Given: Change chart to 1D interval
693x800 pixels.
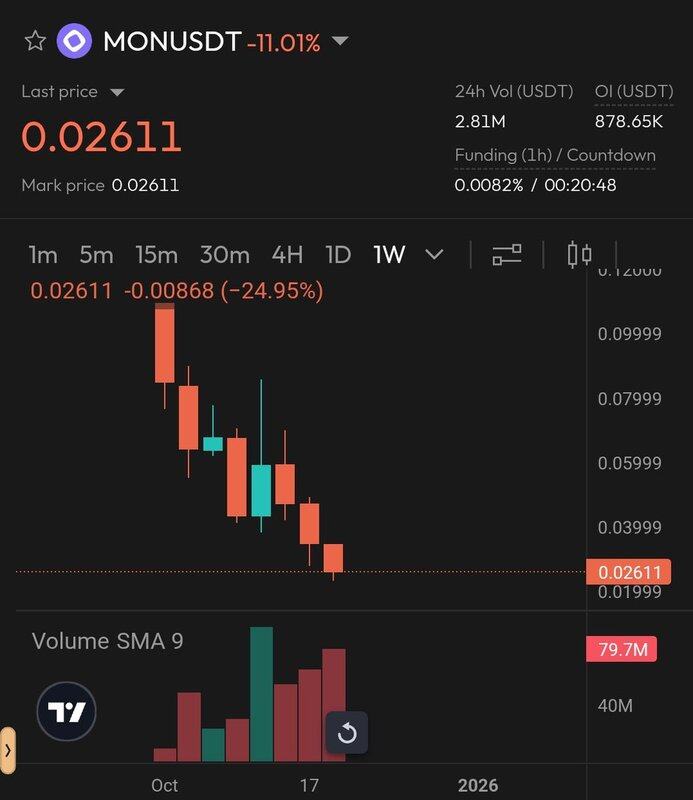Looking at the screenshot, I should coord(339,255).
